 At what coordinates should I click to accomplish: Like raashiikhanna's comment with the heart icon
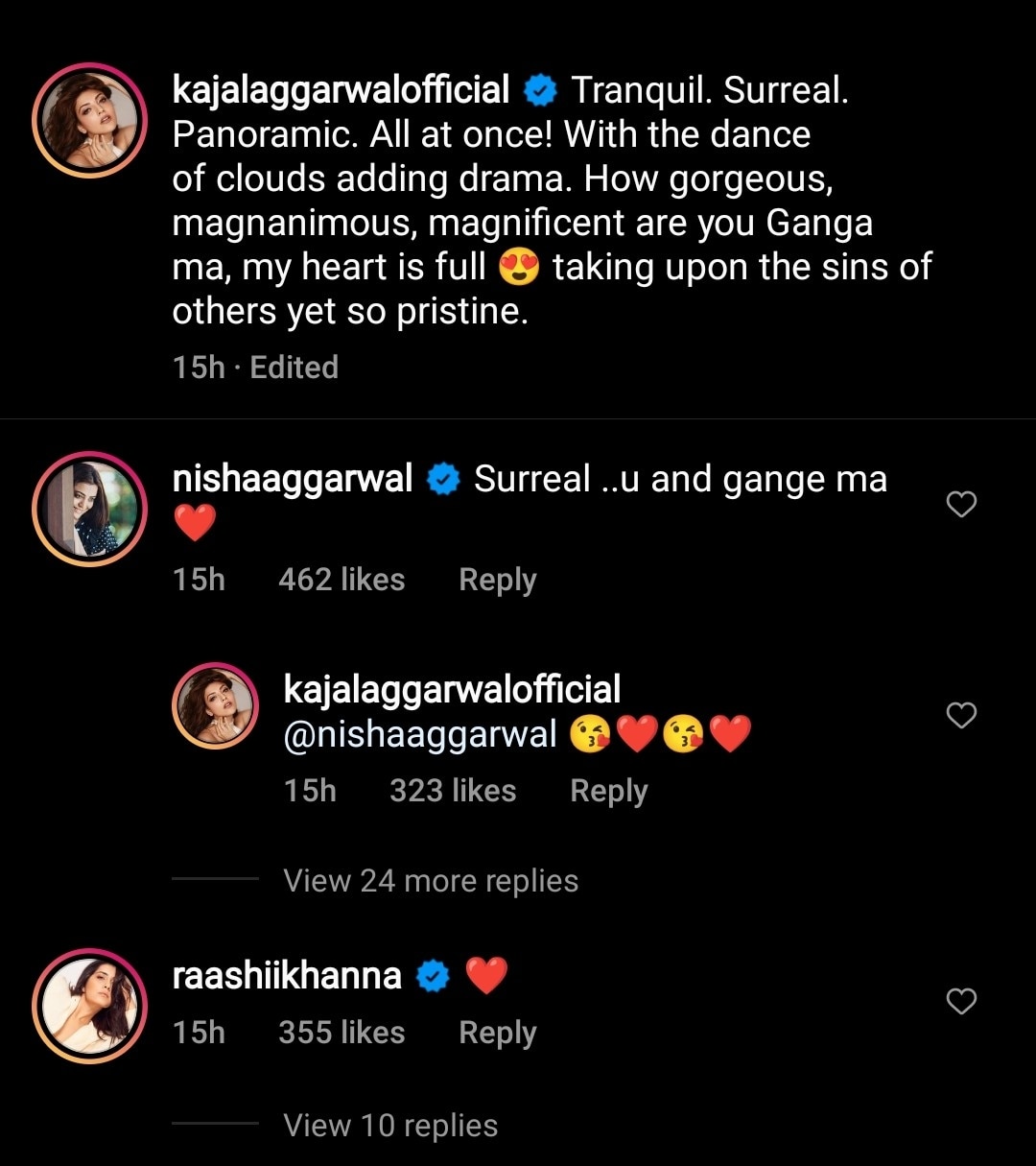coord(961,1001)
